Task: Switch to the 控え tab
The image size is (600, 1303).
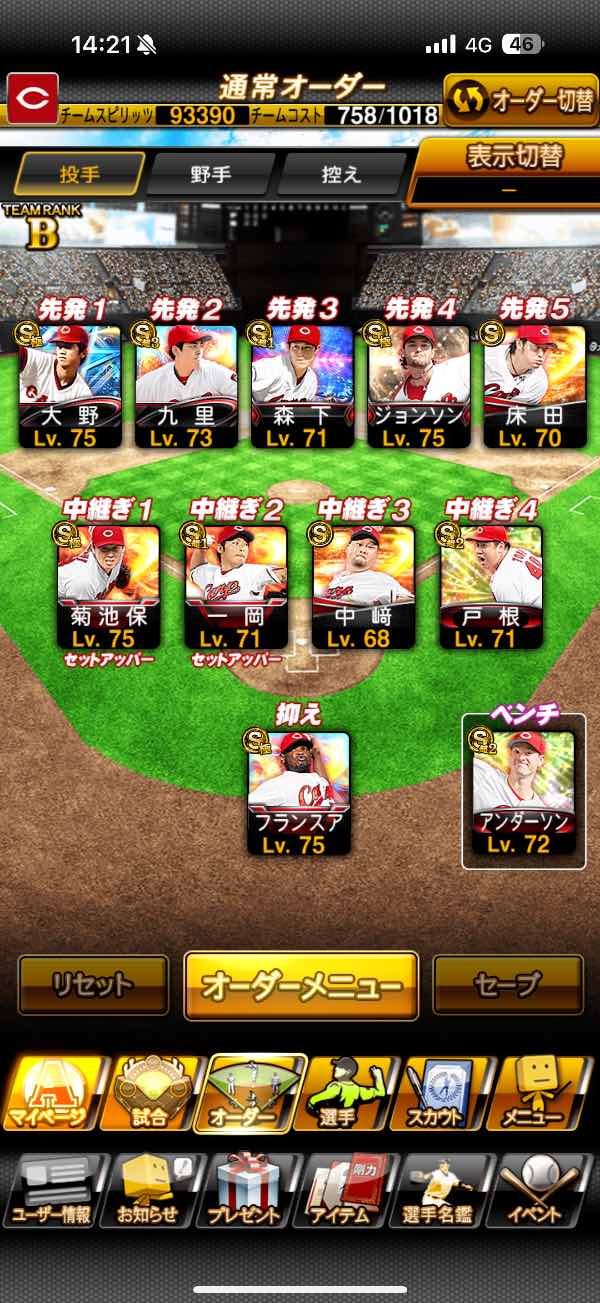Action: (341, 174)
